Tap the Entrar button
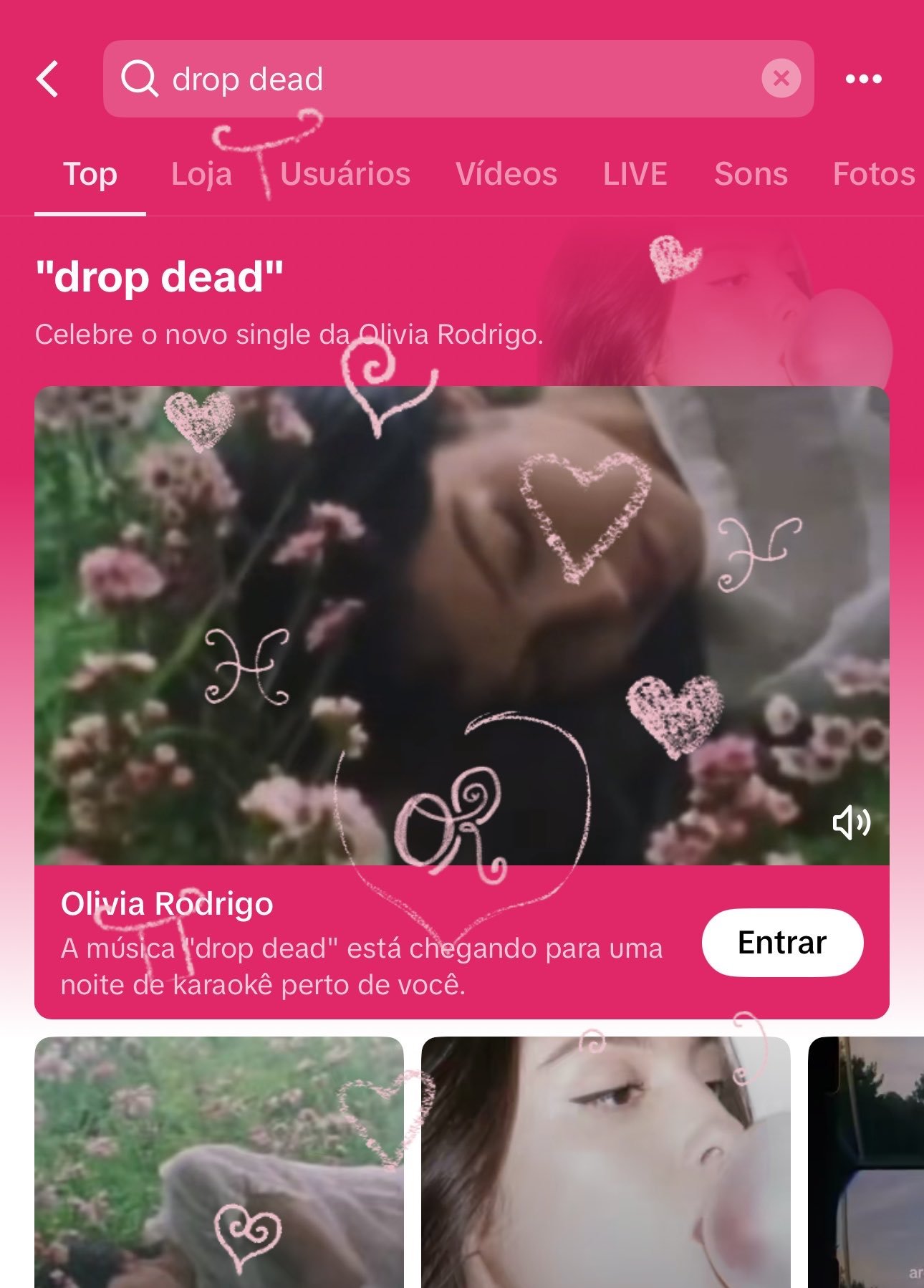The width and height of the screenshot is (924, 1288). pyautogui.click(x=782, y=942)
